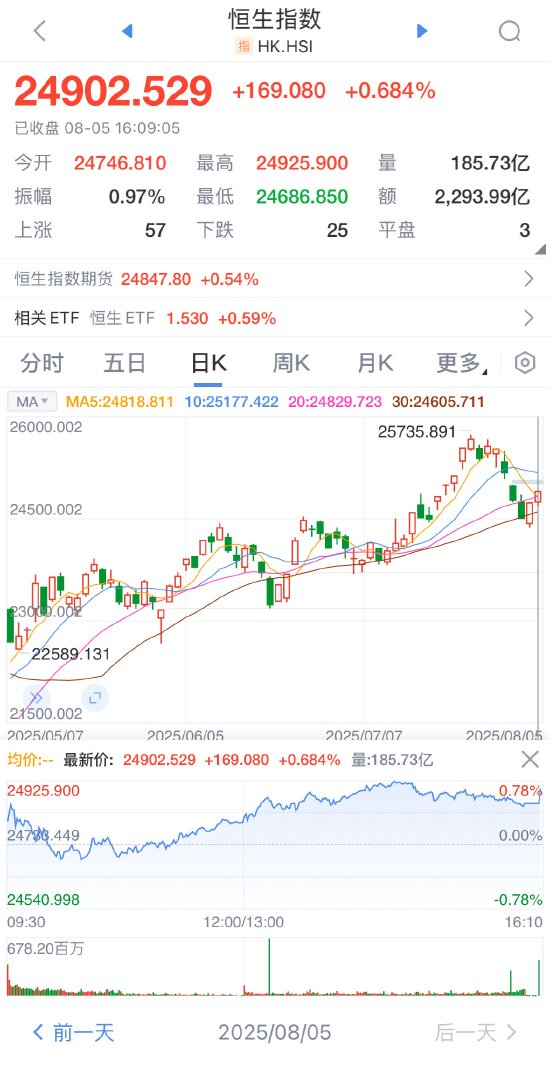
Task: Tap the double-arrow chart scroll button
Action: pyautogui.click(x=36, y=697)
